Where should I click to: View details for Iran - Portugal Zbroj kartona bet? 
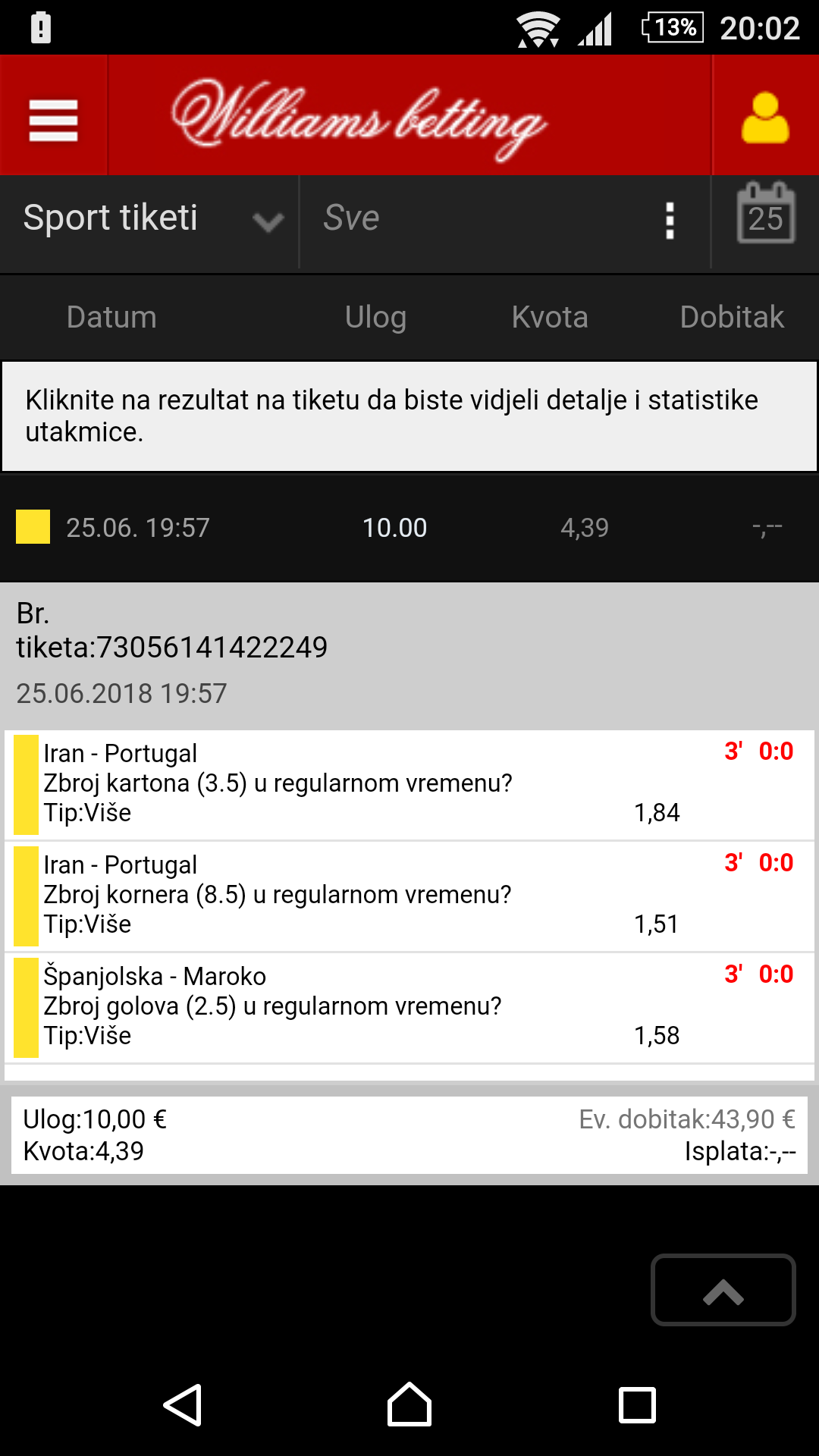[409, 784]
